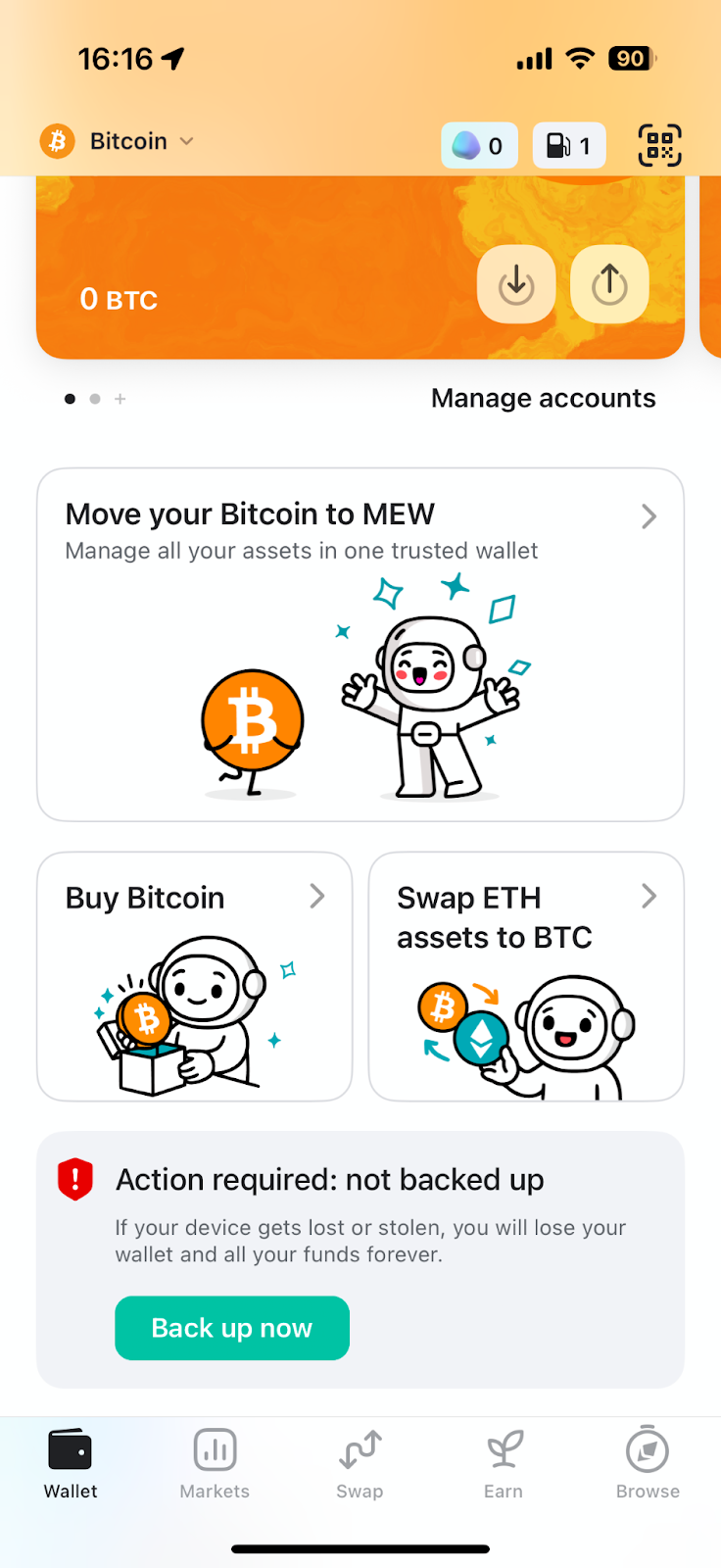Image resolution: width=721 pixels, height=1568 pixels.
Task: Switch to the Swap tab
Action: [x=360, y=1463]
